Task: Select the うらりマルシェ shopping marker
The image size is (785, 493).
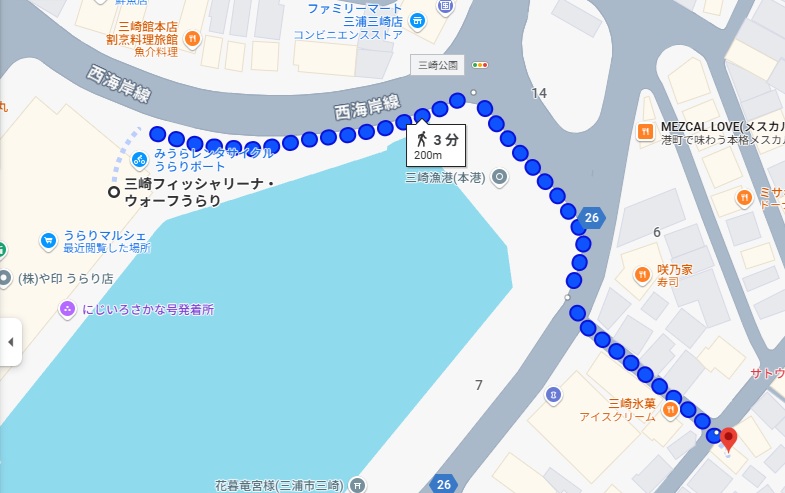Action: click(47, 240)
